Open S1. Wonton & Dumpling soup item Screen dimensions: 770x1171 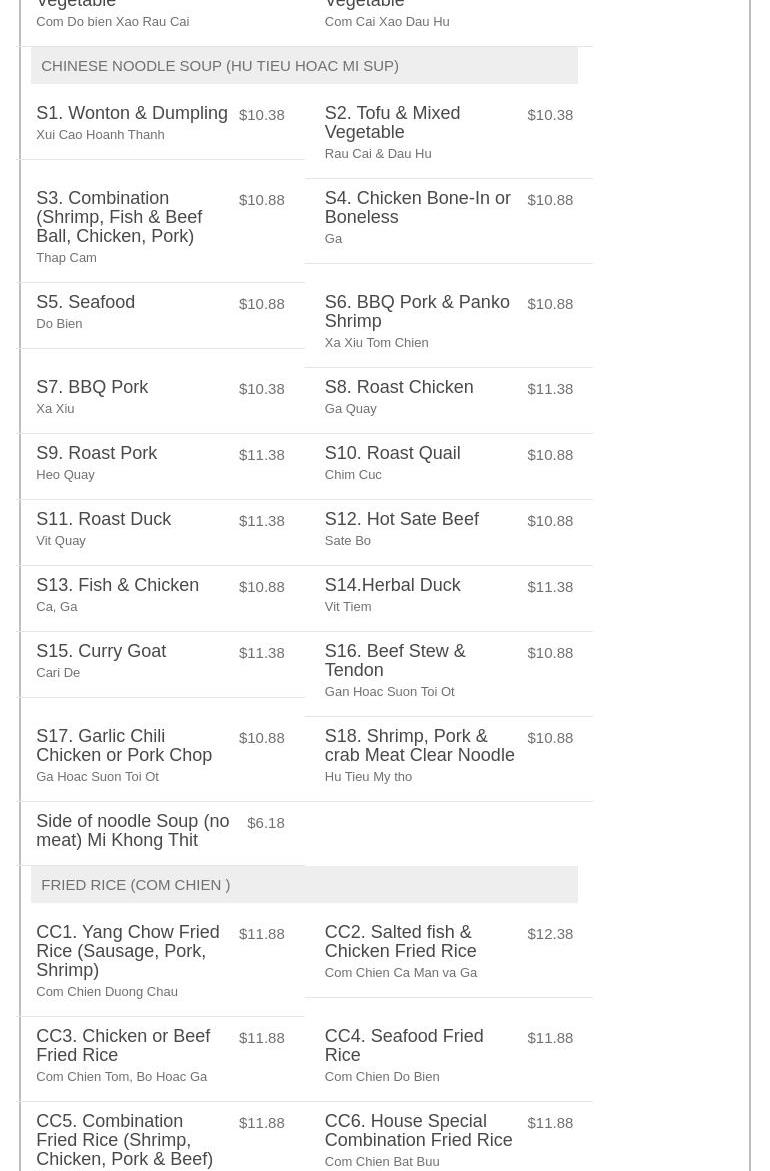click(132, 114)
